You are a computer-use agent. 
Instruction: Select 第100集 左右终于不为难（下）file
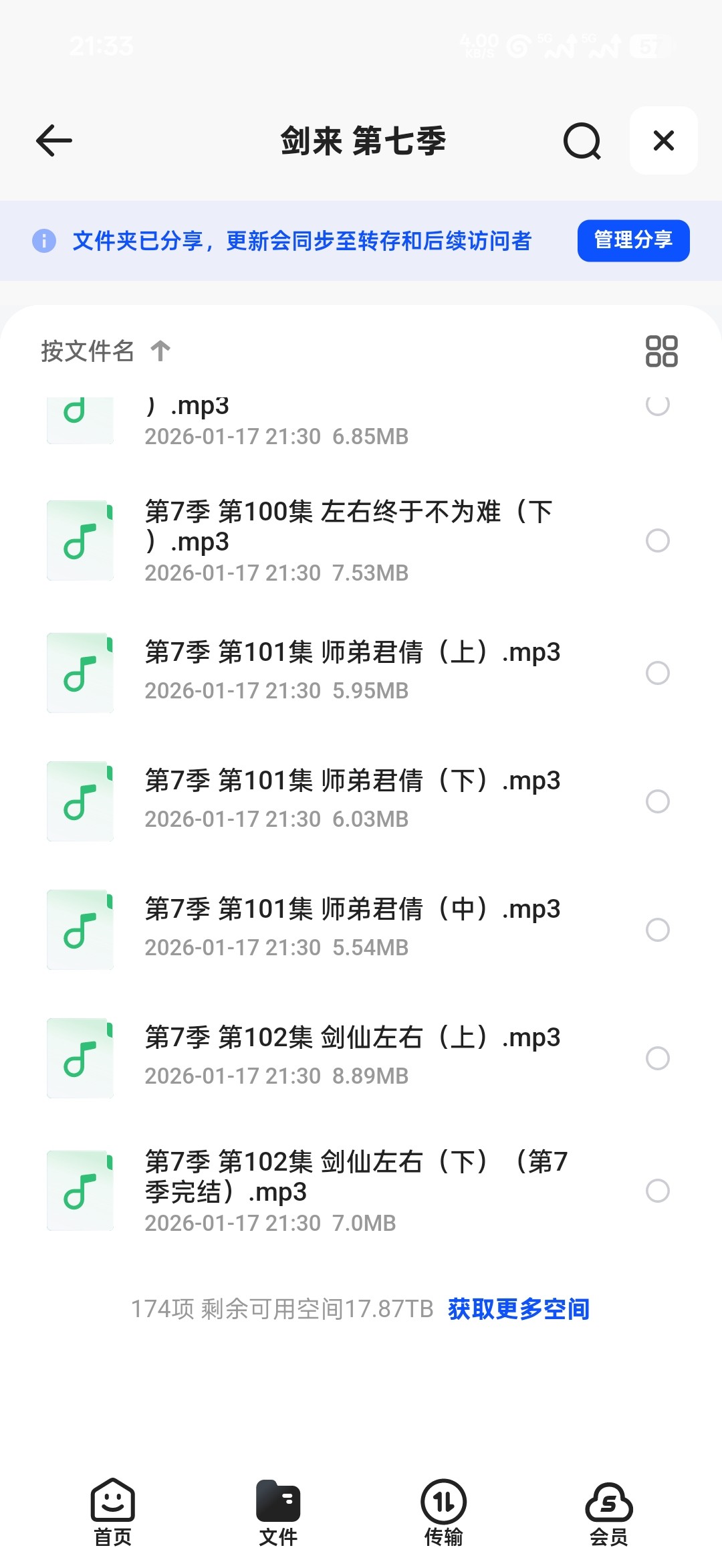(x=657, y=541)
